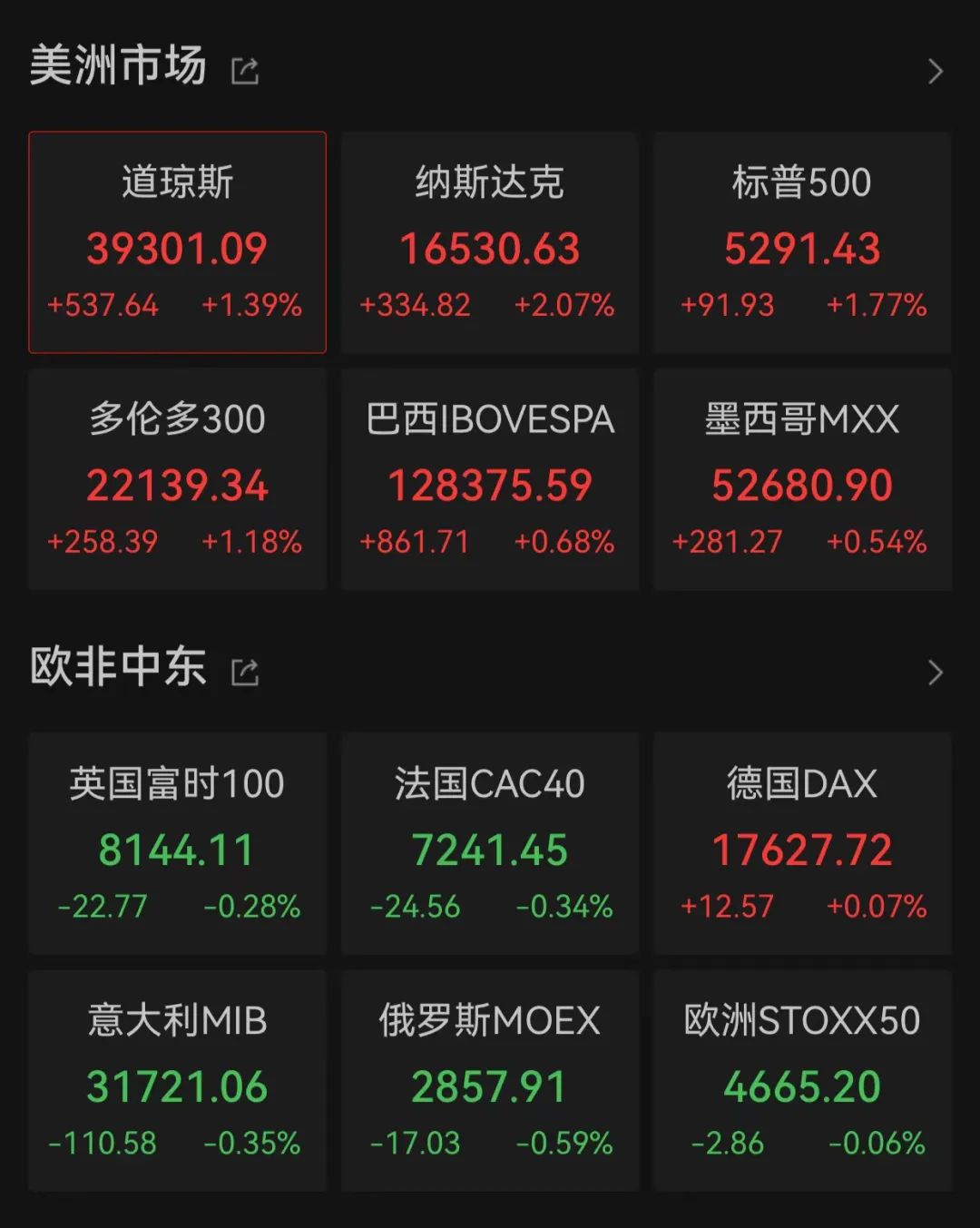Open the 美洲市场 section header
Image resolution: width=980 pixels, height=1228 pixels.
coord(118,64)
